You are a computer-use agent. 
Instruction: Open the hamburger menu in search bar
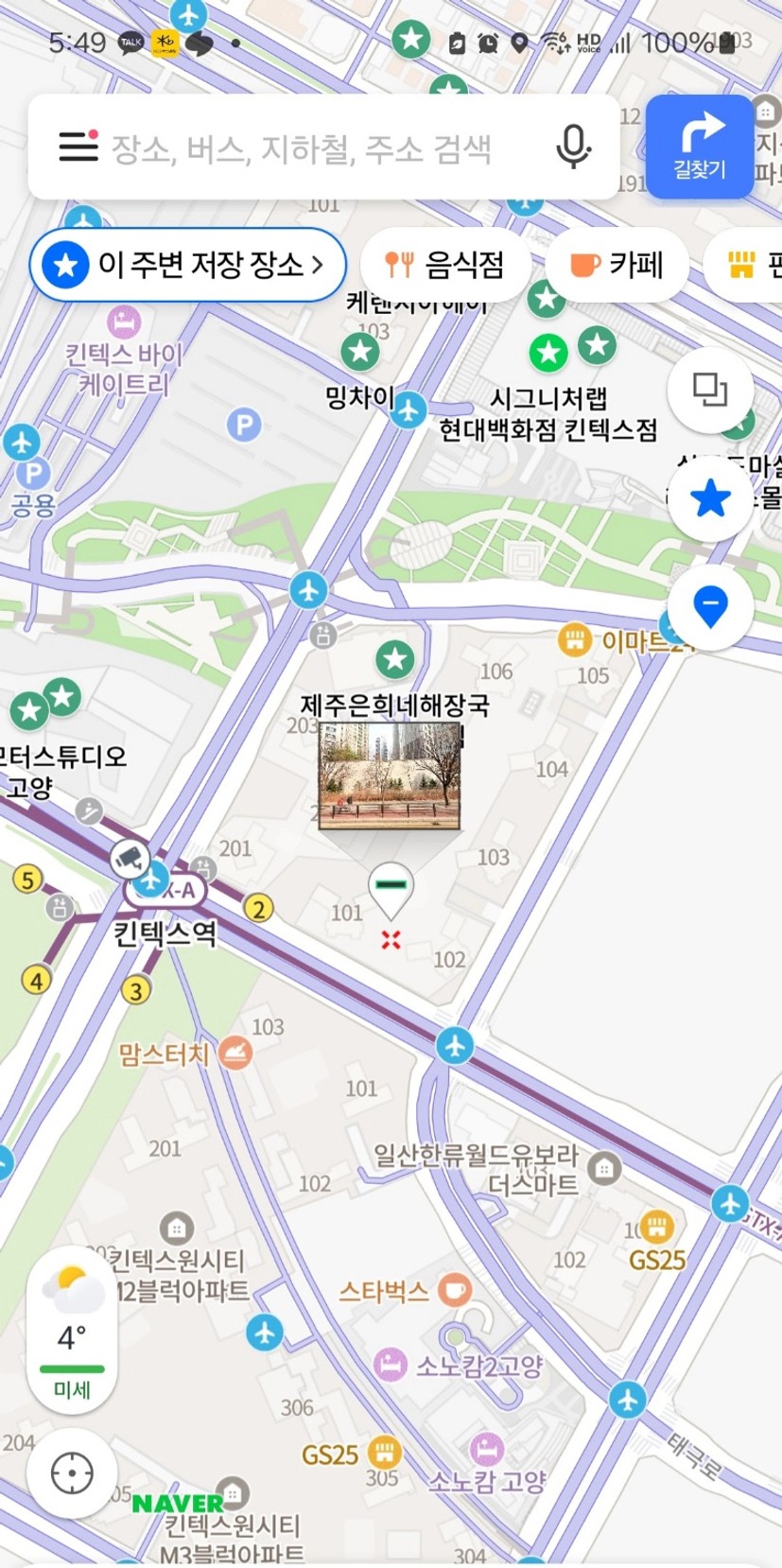click(78, 147)
